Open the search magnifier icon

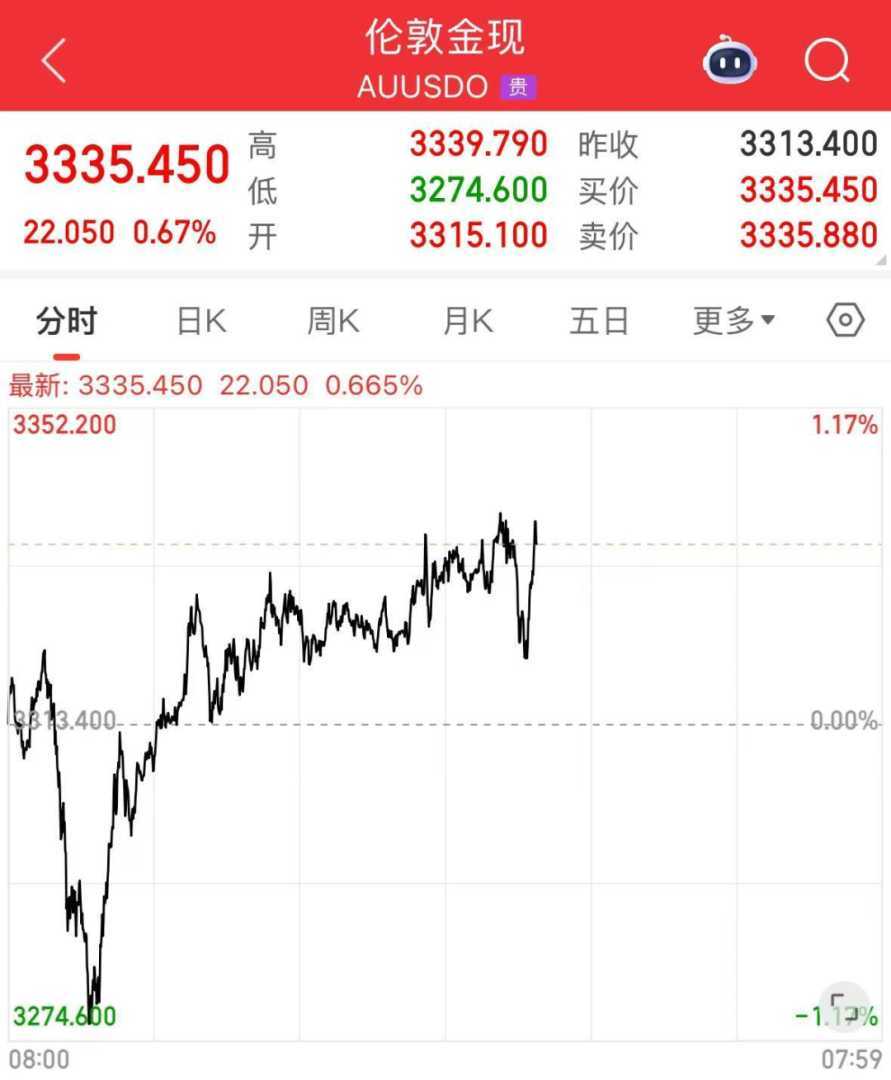coord(827,62)
